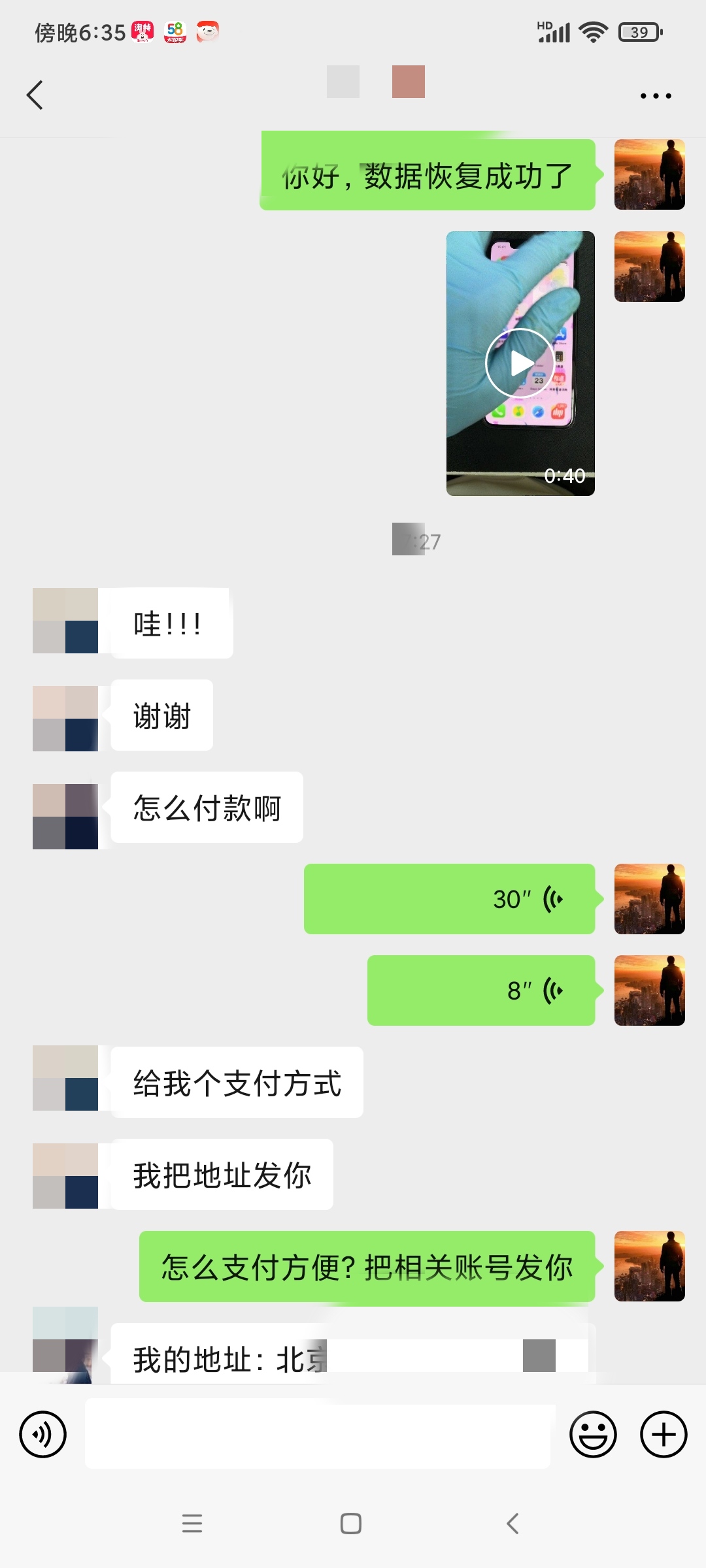Open the plus attachment menu

pyautogui.click(x=663, y=1435)
